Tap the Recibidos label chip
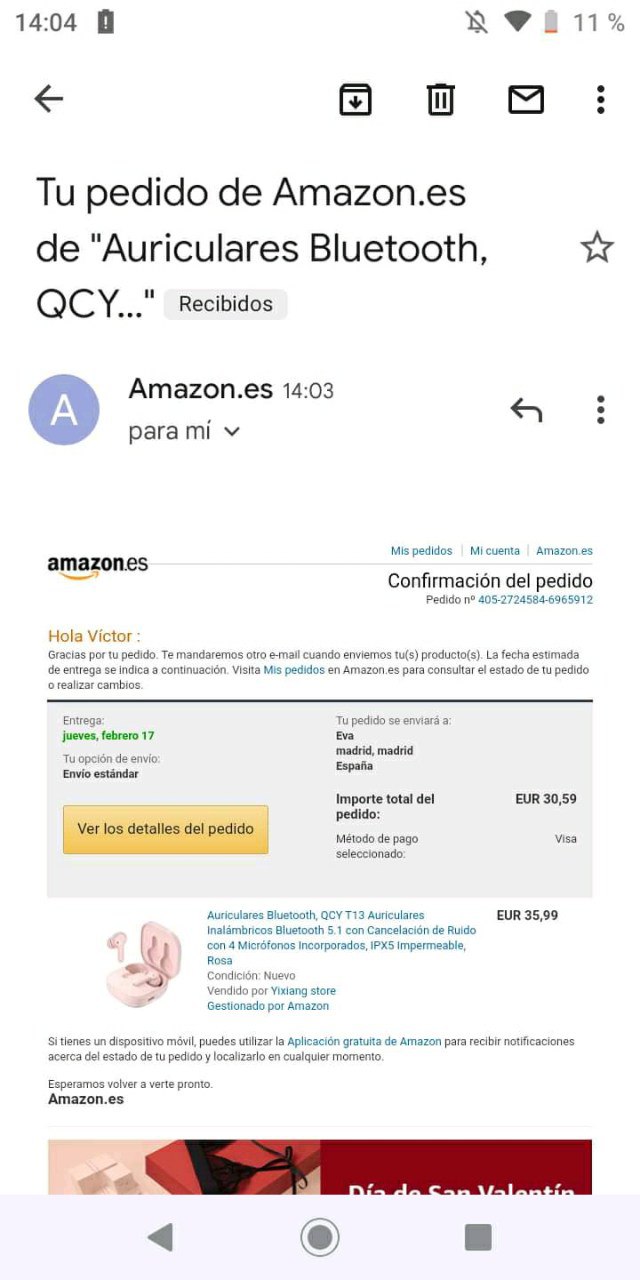This screenshot has width=640, height=1280. (225, 304)
